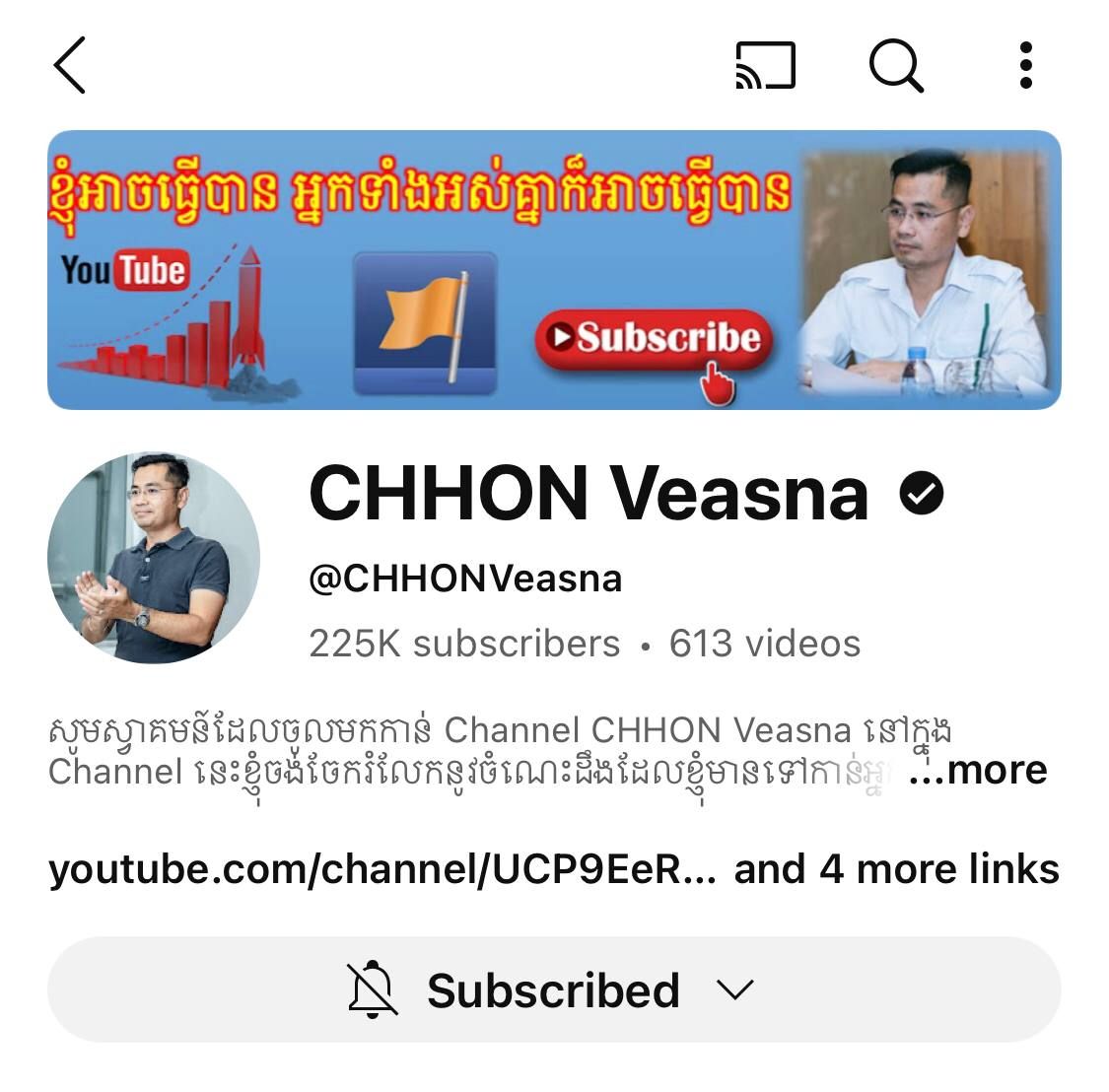1109x1092 pixels.
Task: Open the Subscribed notification options dropdown
Action: [553, 990]
